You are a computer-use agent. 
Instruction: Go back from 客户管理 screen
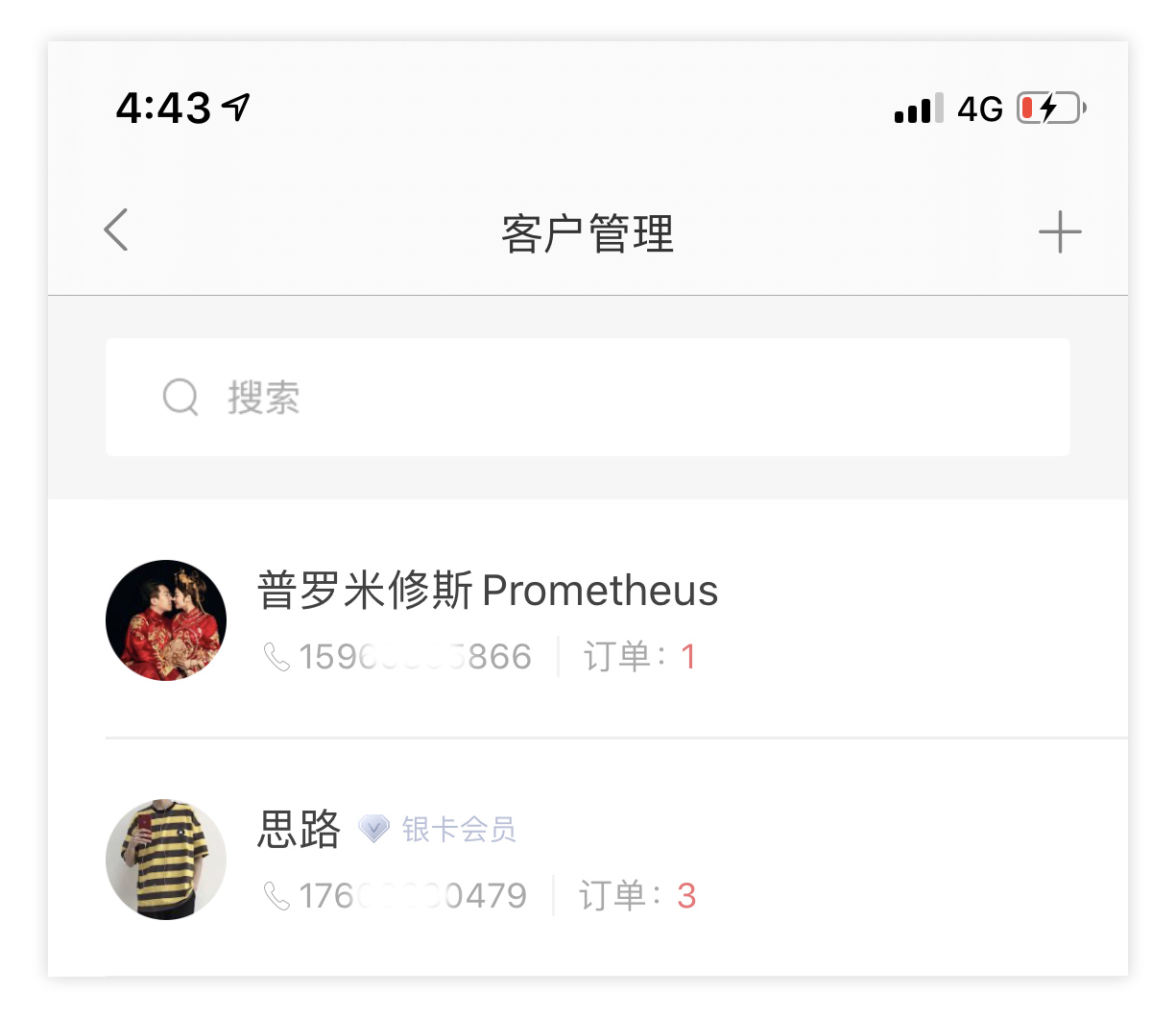[116, 230]
